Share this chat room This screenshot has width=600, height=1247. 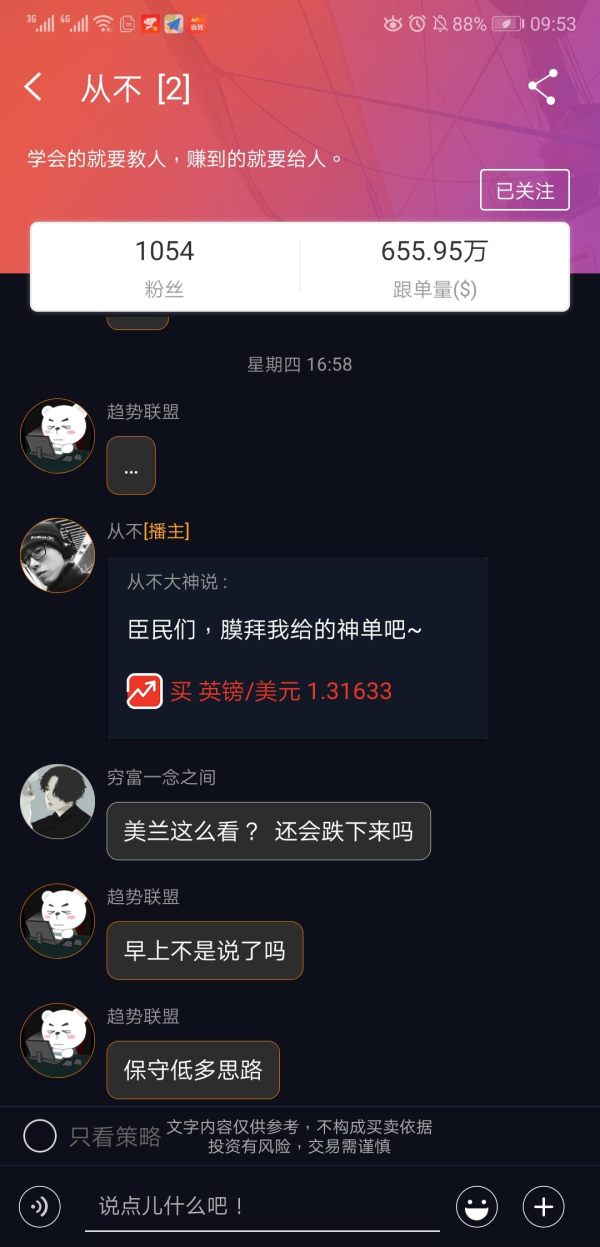pos(542,88)
